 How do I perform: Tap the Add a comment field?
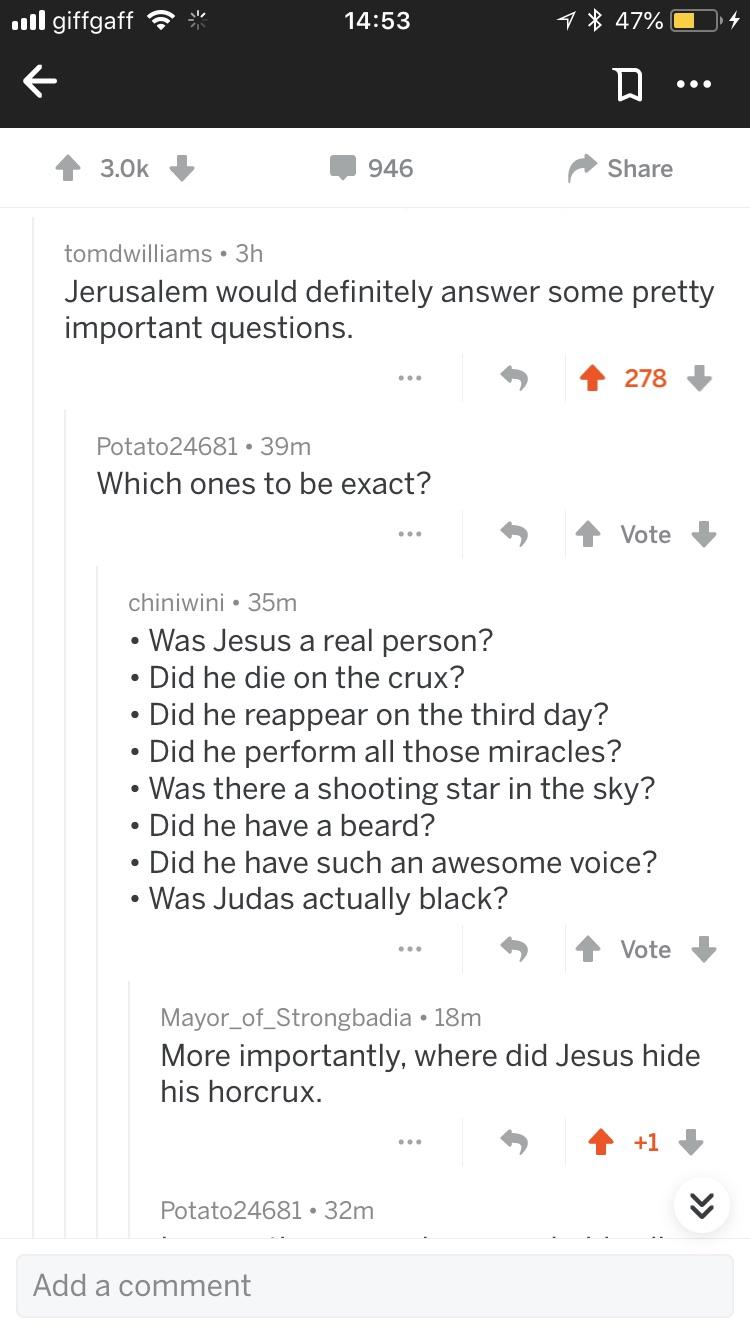tap(375, 1283)
